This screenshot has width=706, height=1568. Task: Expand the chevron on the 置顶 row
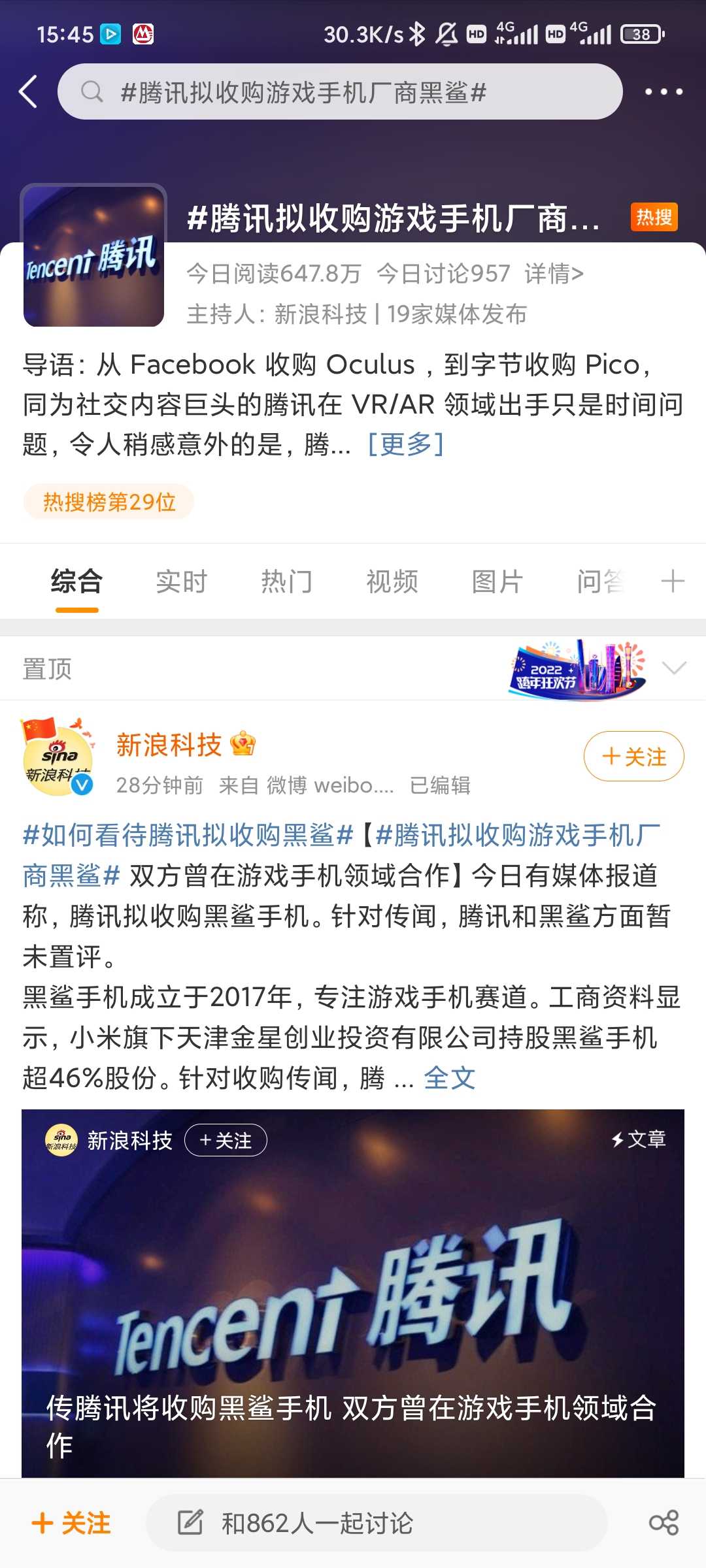pos(674,668)
